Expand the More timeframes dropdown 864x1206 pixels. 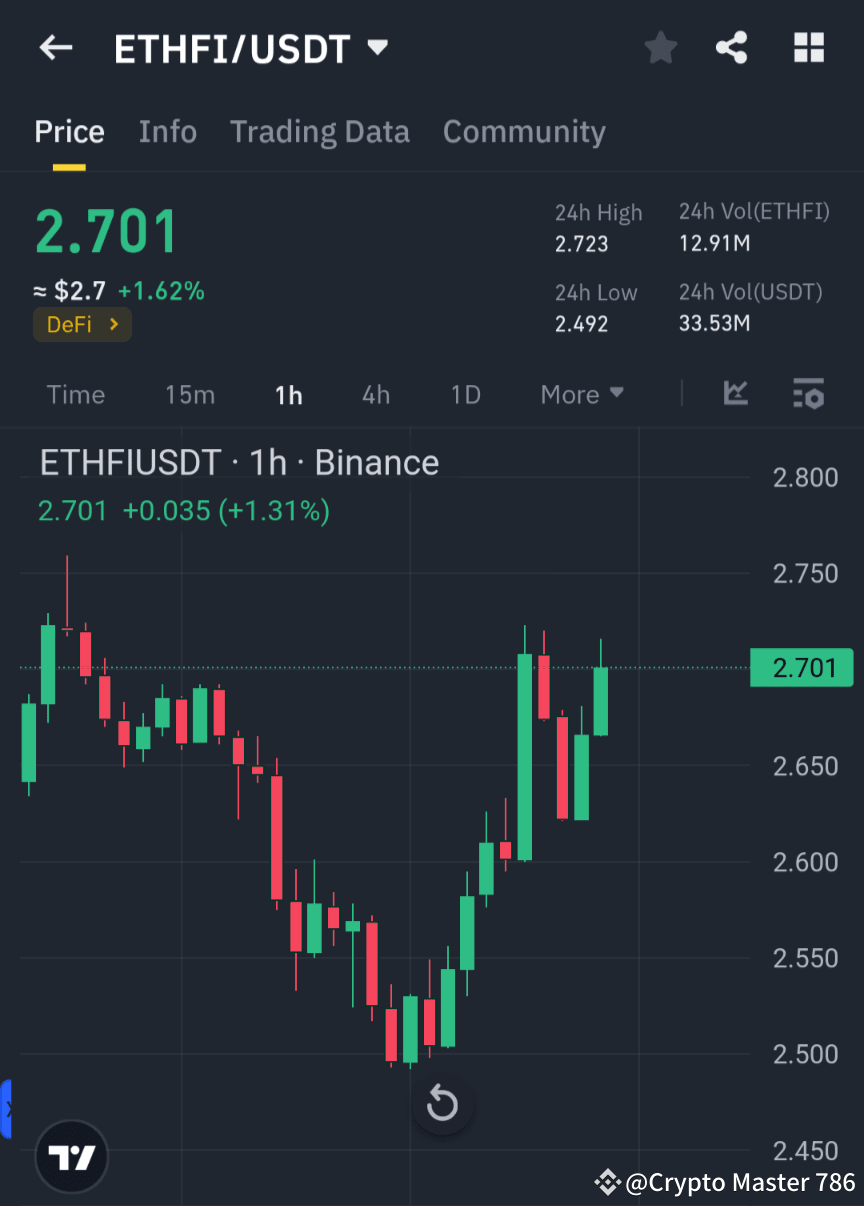pyautogui.click(x=581, y=394)
